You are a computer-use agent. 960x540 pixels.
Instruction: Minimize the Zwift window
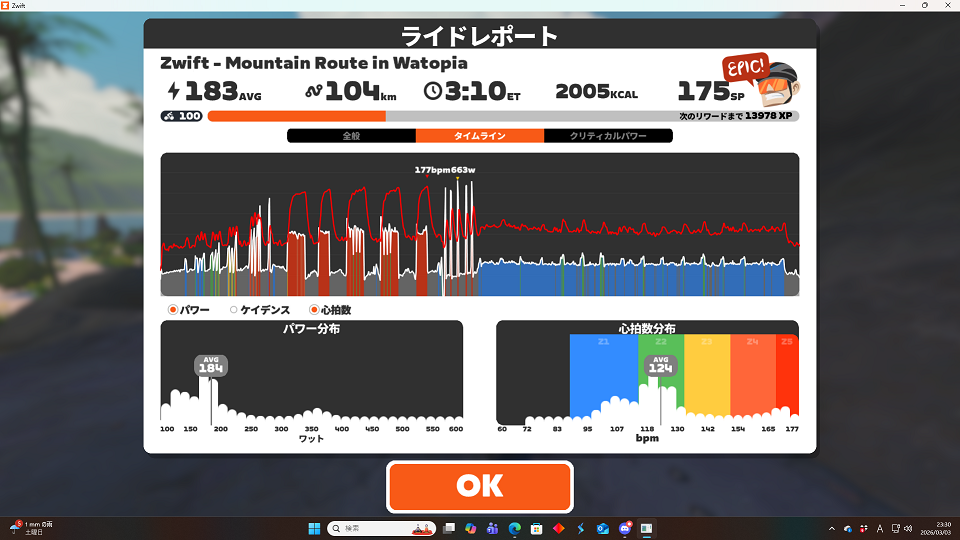click(x=901, y=5)
